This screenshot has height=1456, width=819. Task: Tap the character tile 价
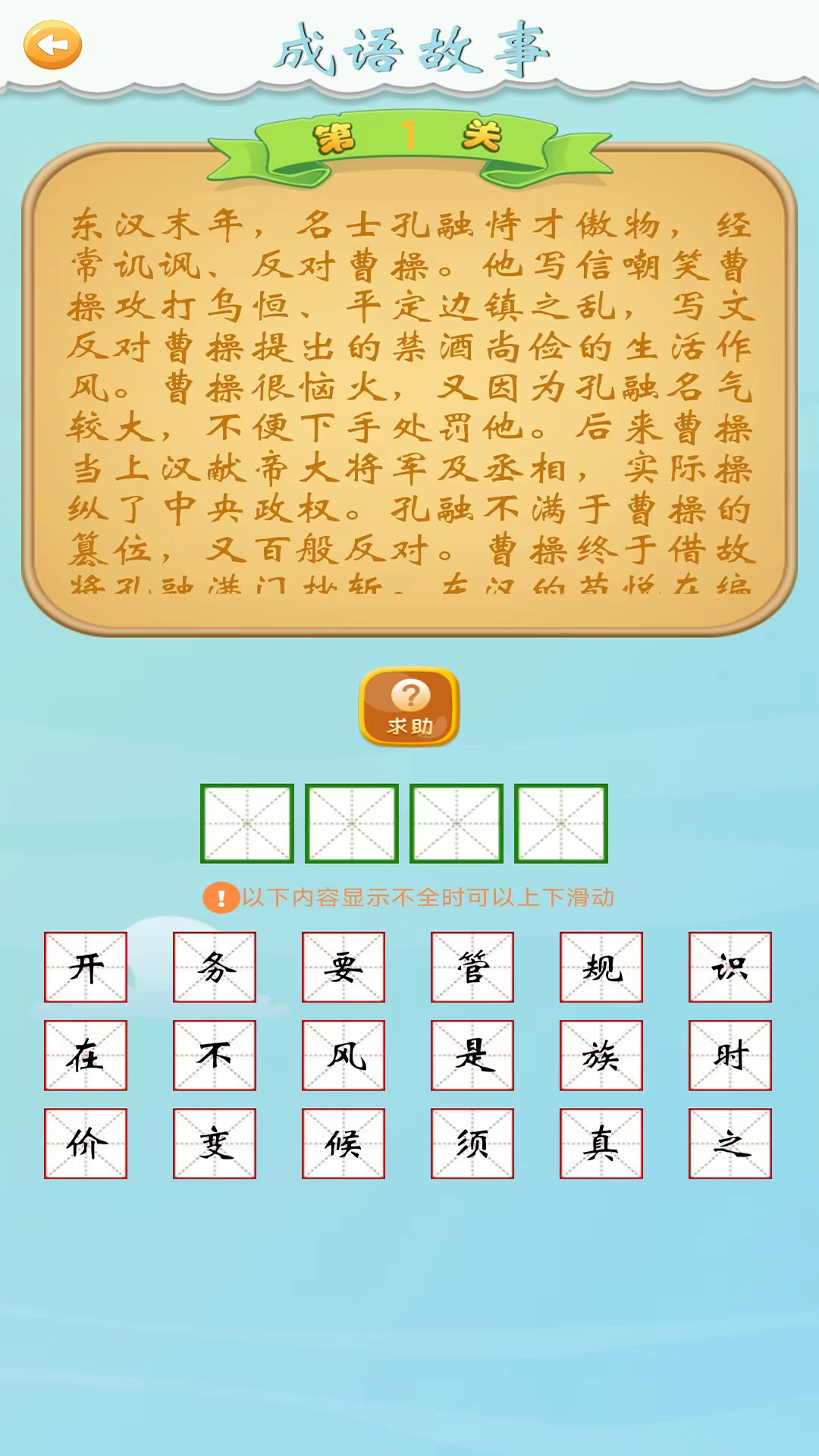[x=86, y=1144]
